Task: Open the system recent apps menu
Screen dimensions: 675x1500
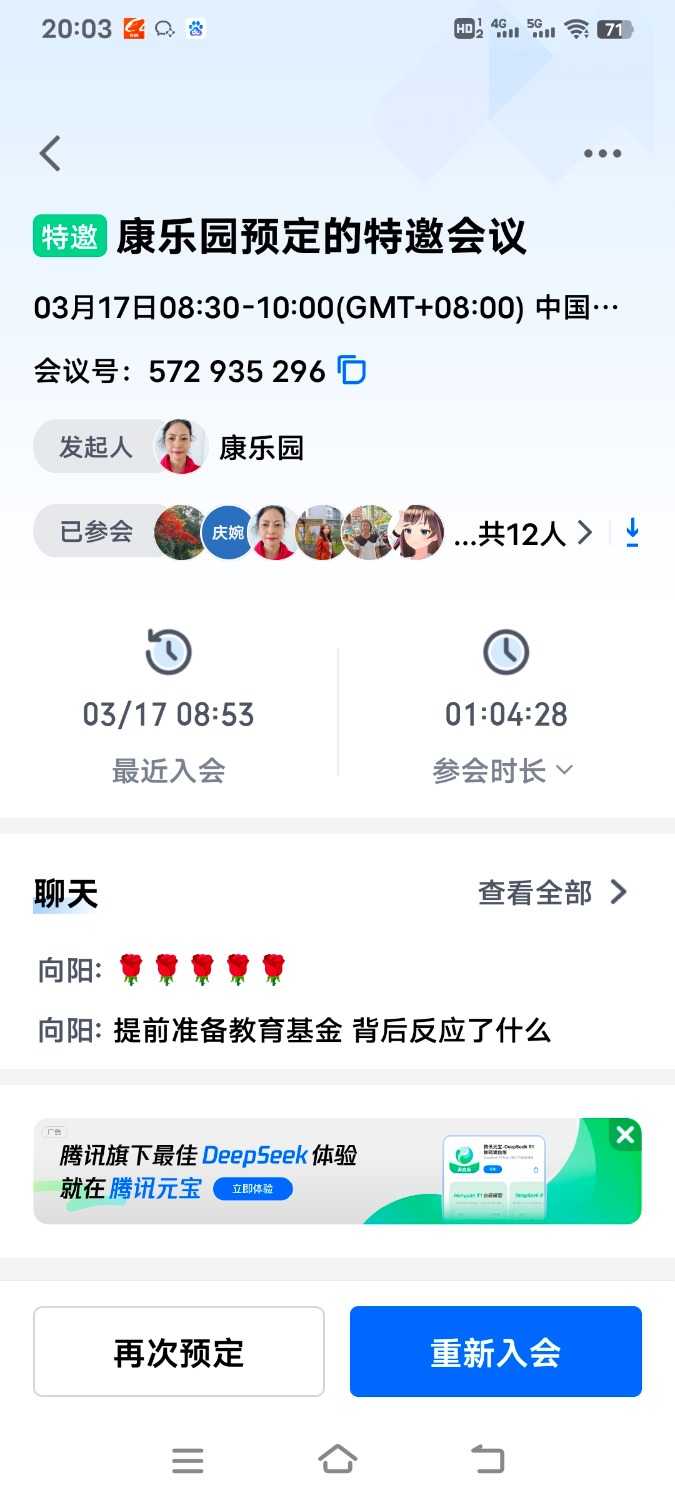Action: [x=188, y=1461]
